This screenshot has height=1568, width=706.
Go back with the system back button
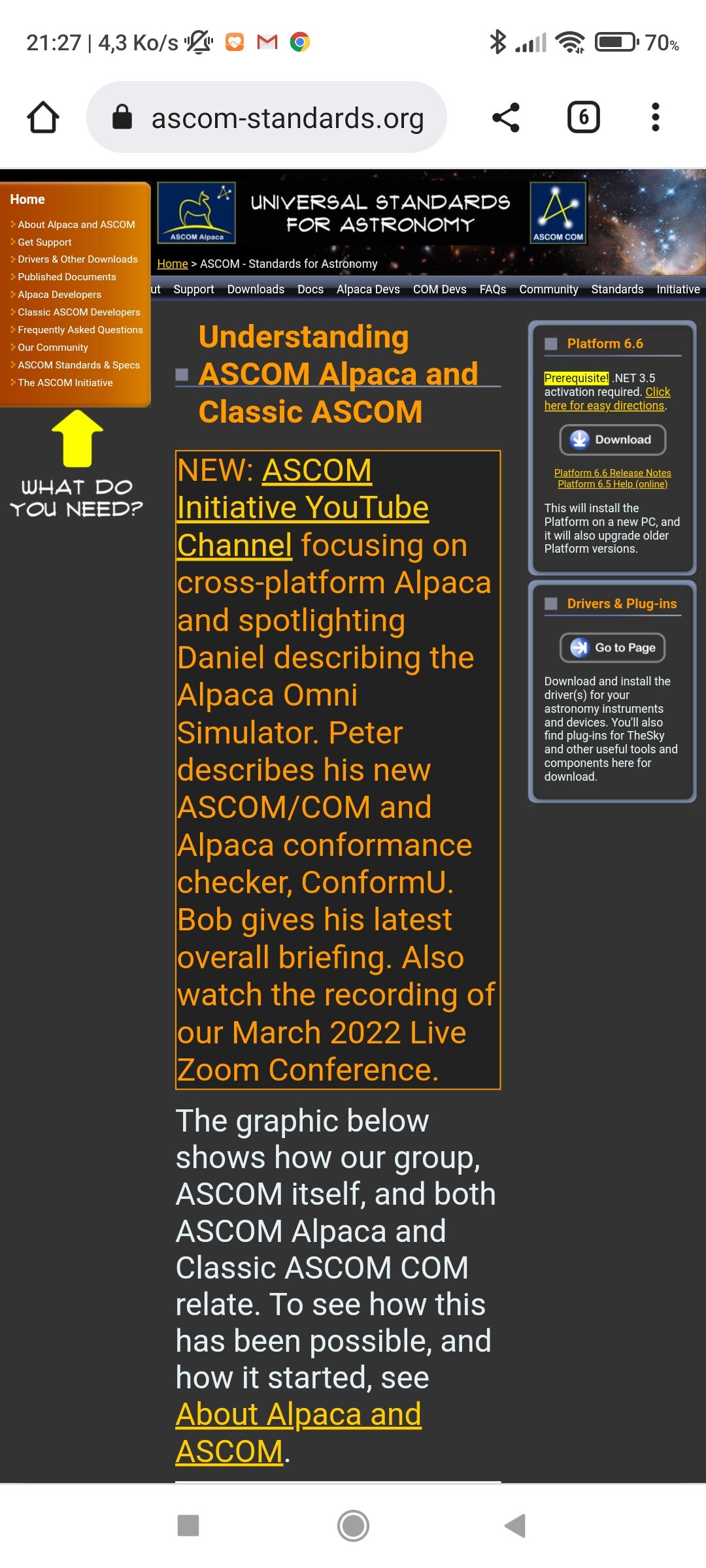tap(516, 1526)
